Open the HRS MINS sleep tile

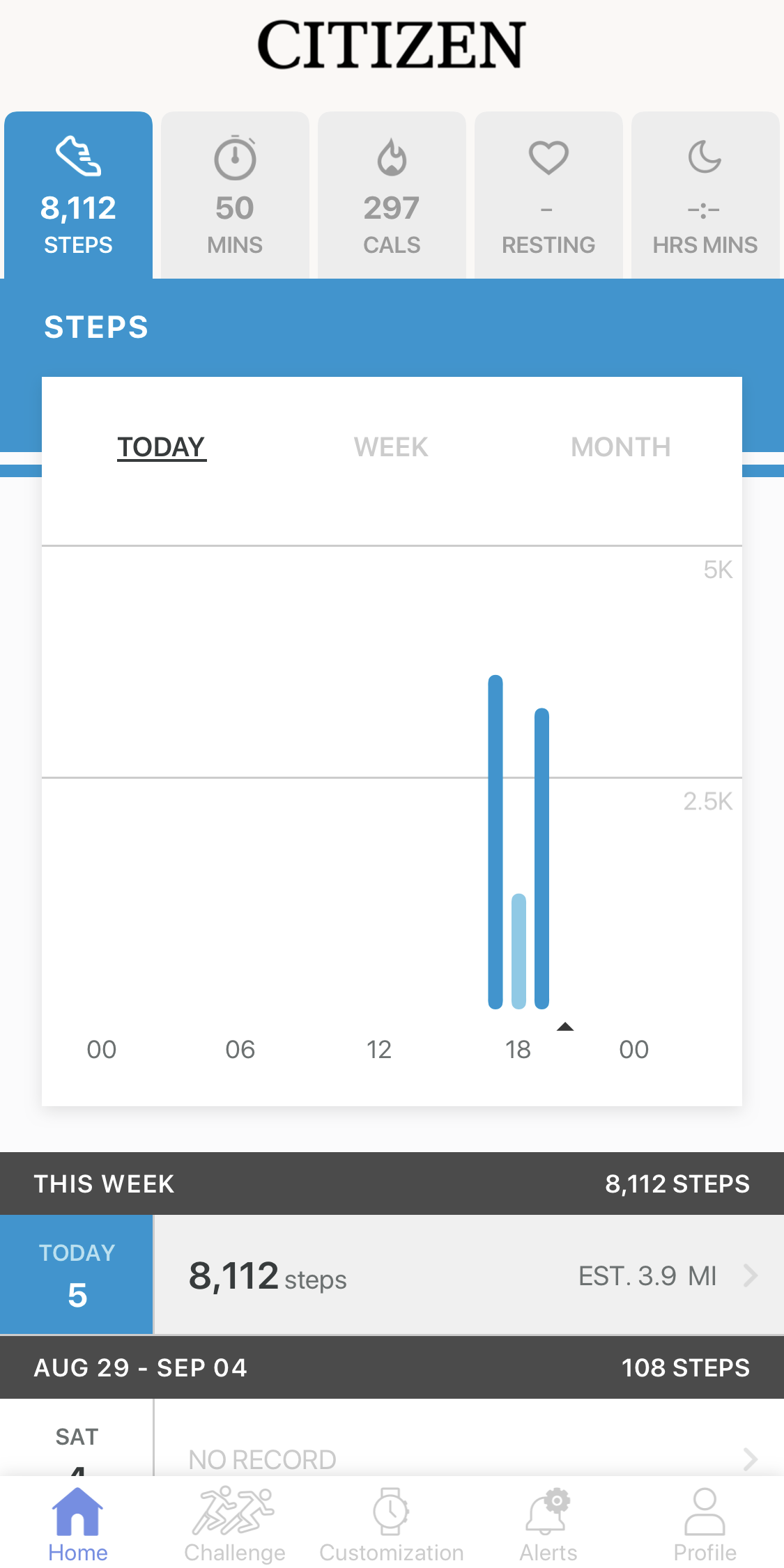tap(705, 196)
